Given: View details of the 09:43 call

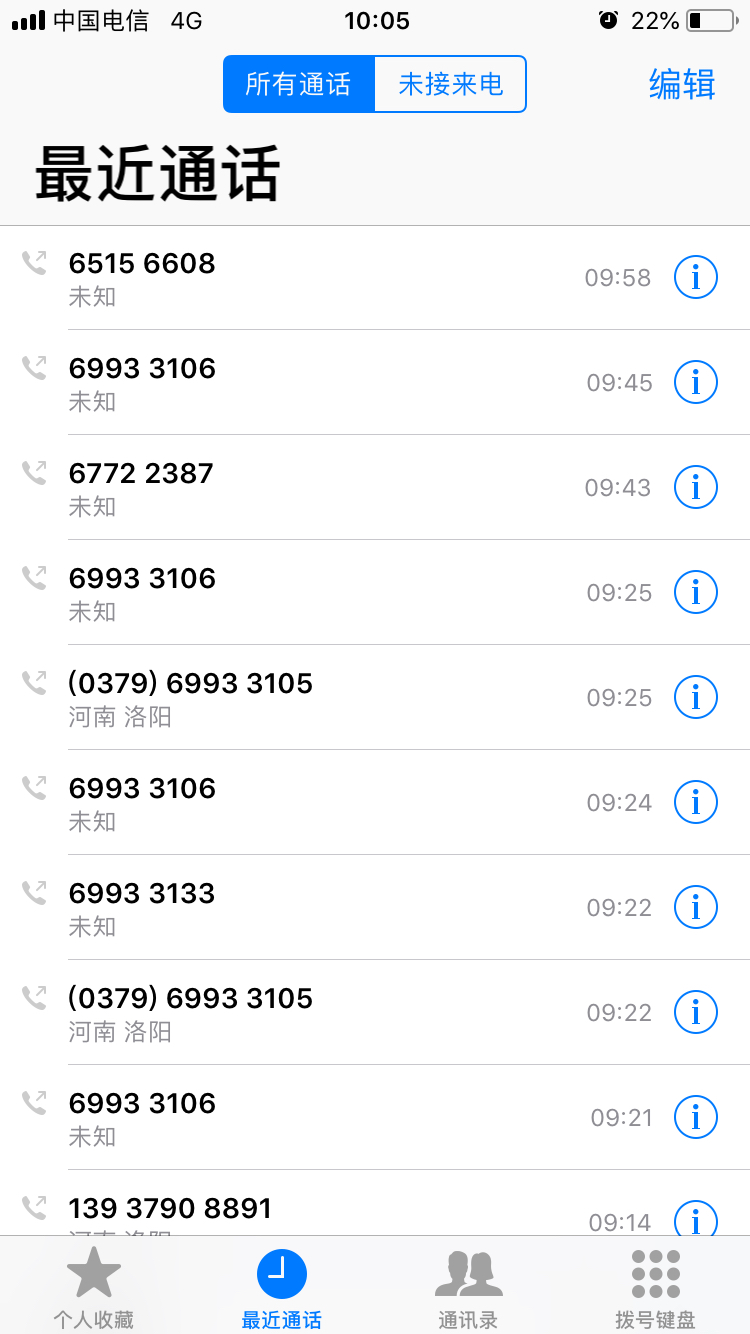Looking at the screenshot, I should click(x=696, y=487).
